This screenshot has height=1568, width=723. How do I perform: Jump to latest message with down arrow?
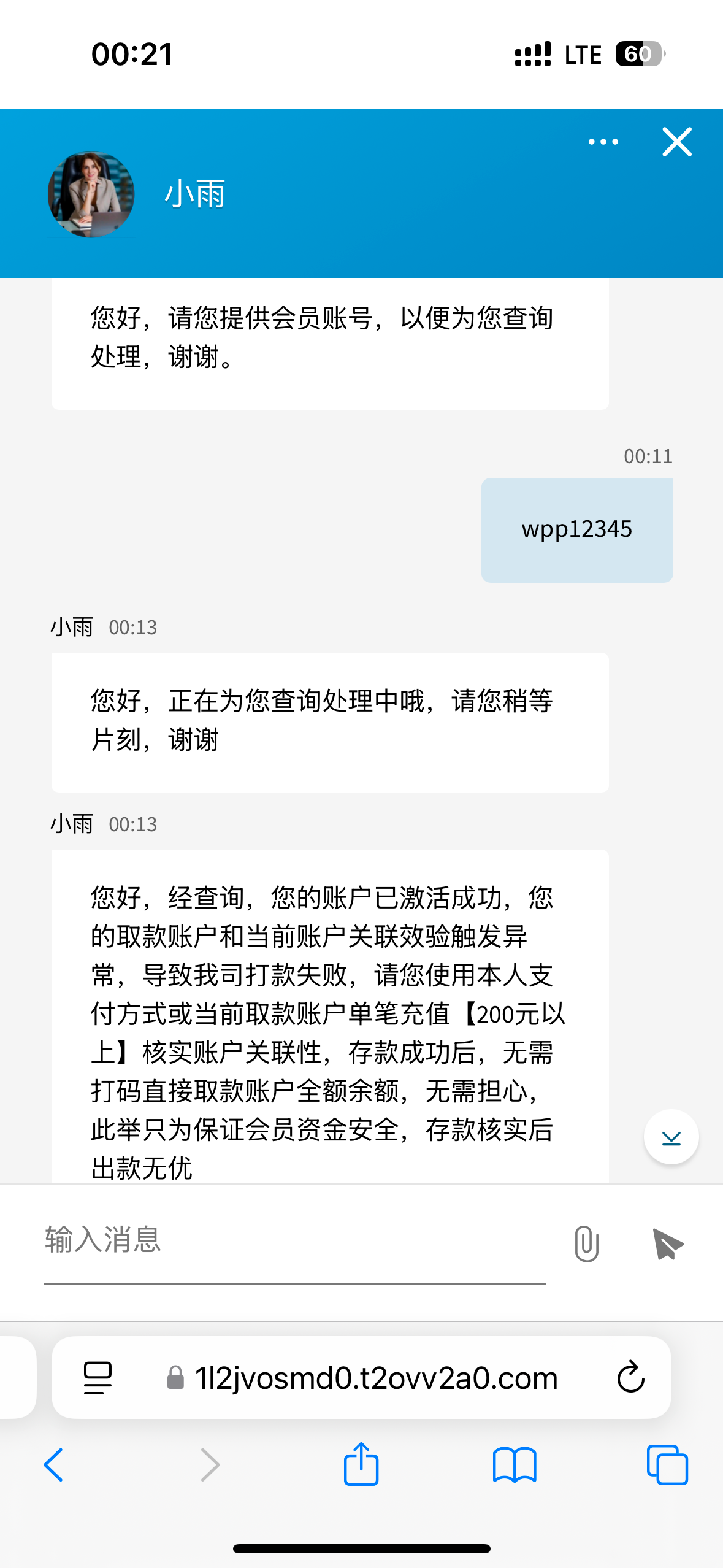671,1137
